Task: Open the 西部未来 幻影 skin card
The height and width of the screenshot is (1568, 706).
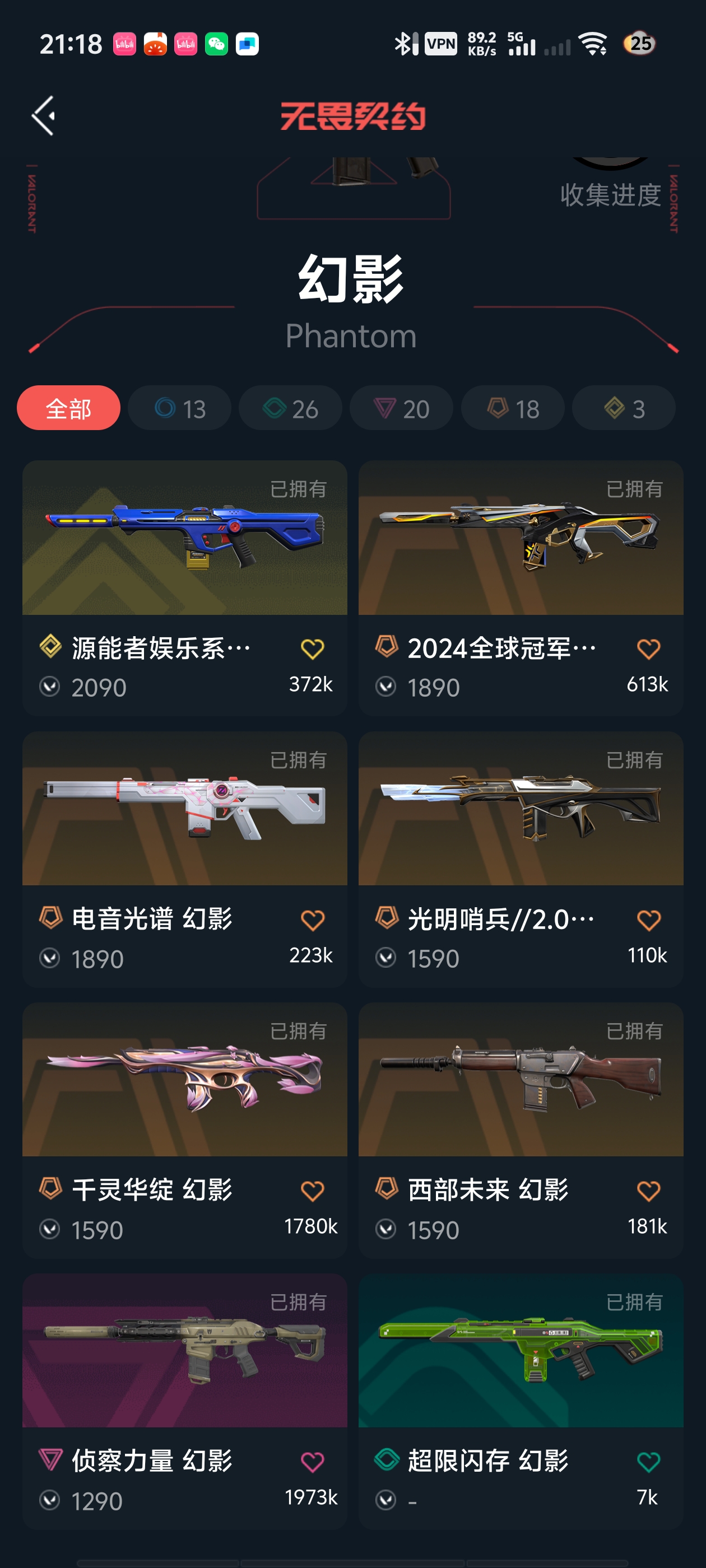Action: pos(521,1080)
